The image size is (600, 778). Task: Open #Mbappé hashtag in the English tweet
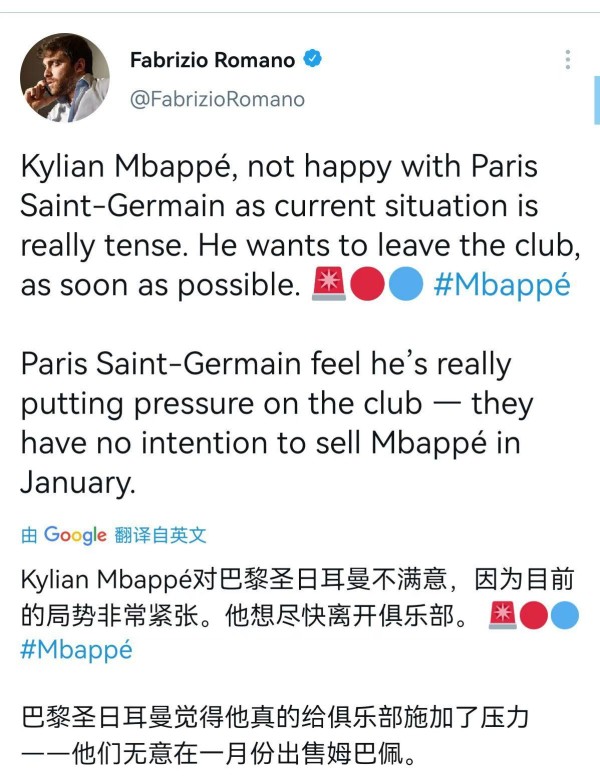502,285
